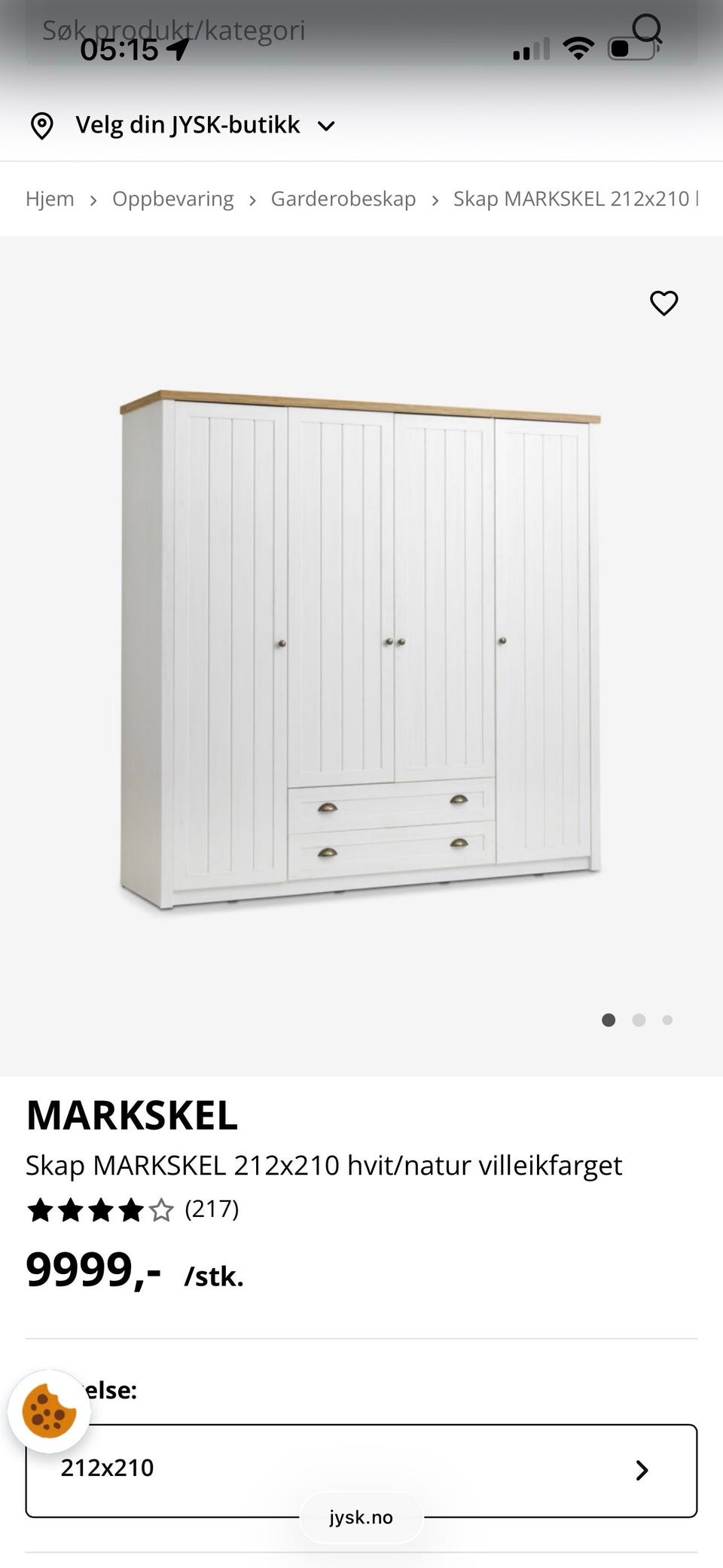Open the 212x210 size selector
This screenshot has width=723, height=1568.
[x=361, y=1470]
